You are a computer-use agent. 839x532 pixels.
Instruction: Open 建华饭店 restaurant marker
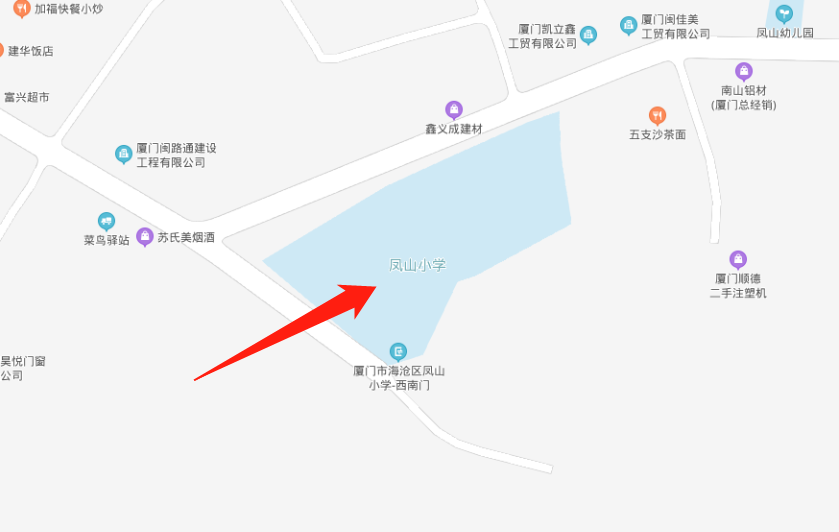point(2,50)
